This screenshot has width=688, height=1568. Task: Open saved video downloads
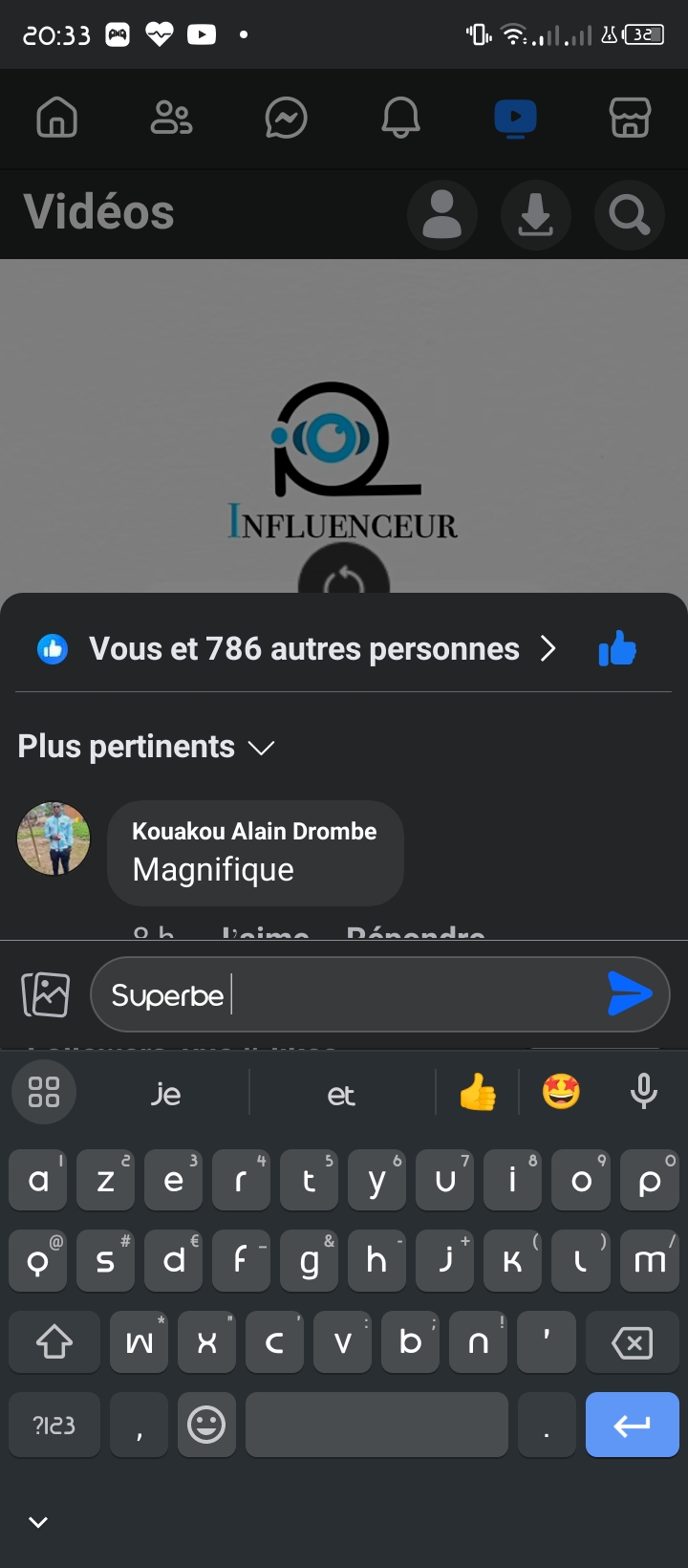536,213
